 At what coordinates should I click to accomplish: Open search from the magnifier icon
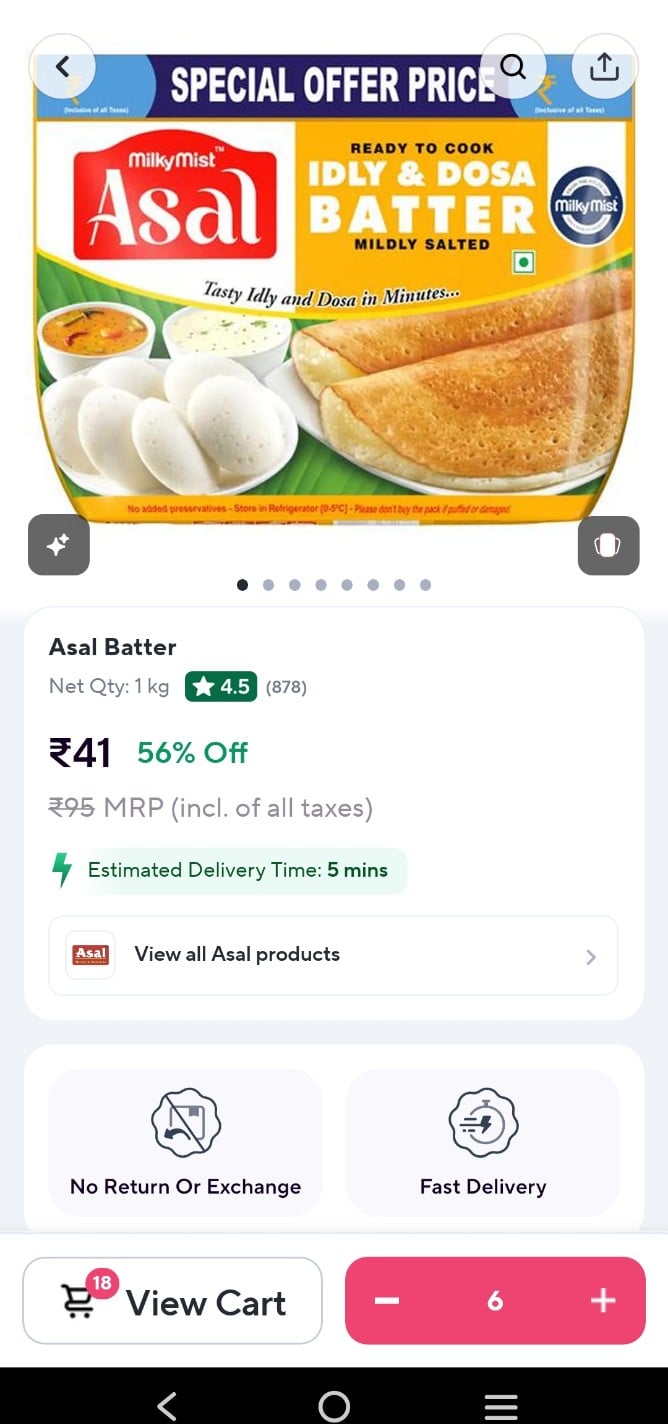[513, 67]
